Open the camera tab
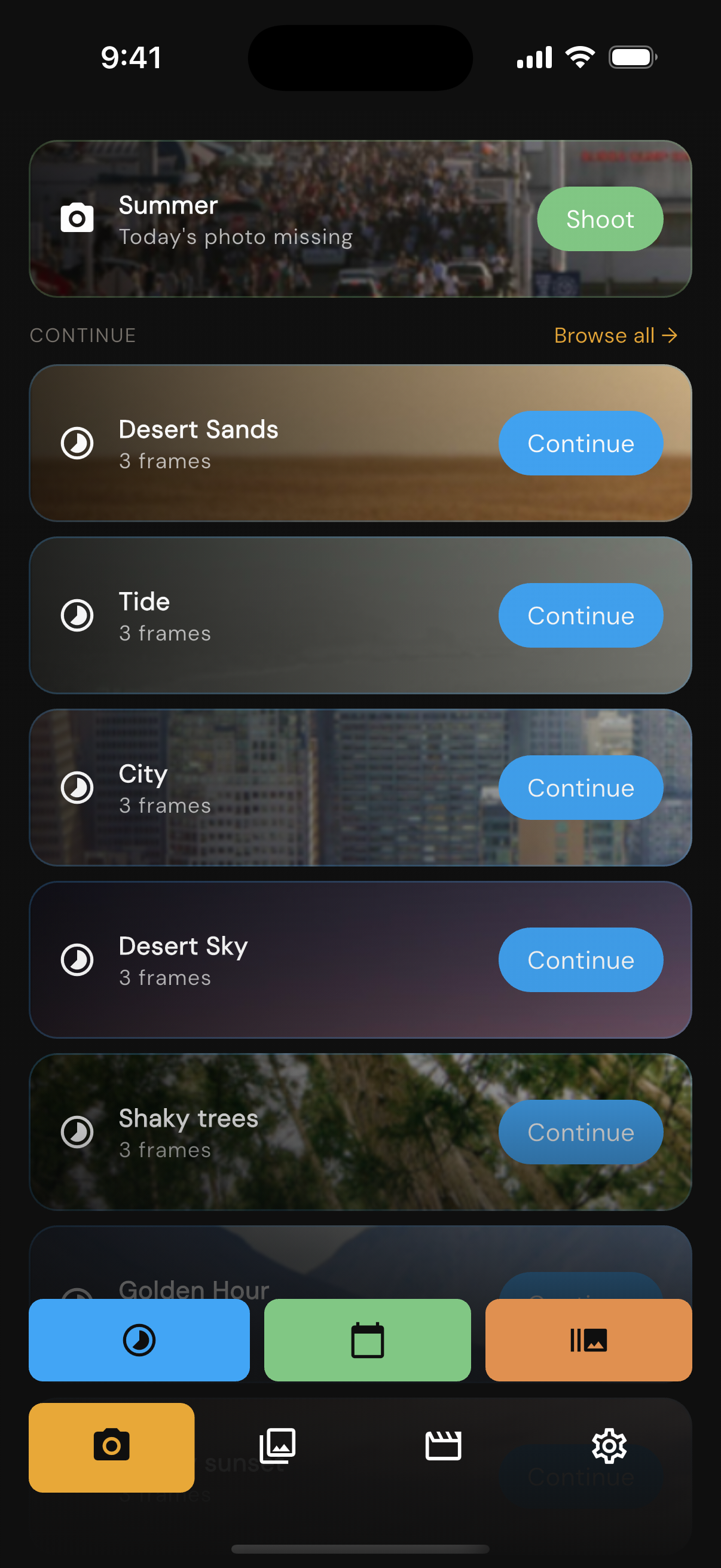The height and width of the screenshot is (1568, 721). click(x=111, y=1447)
